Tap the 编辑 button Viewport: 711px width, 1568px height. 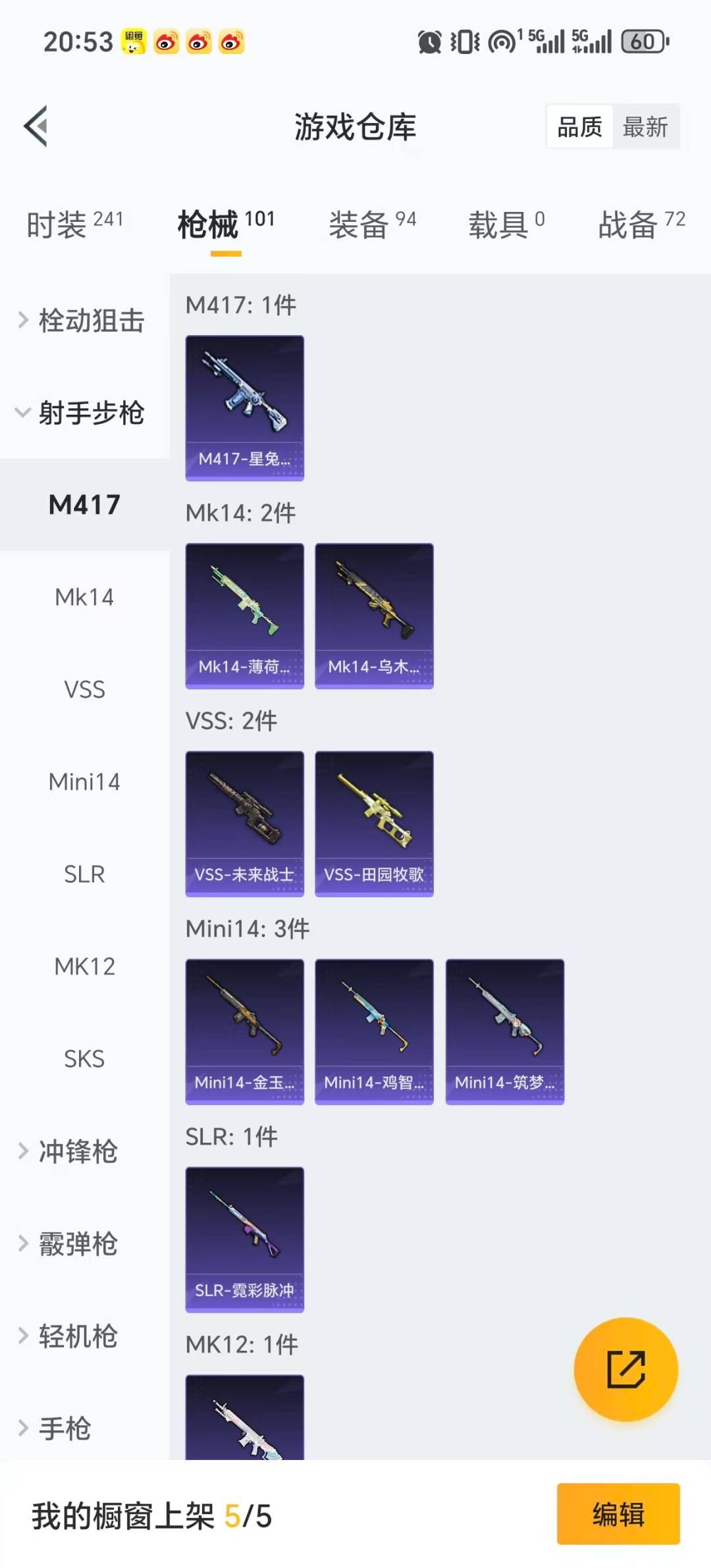(618, 1513)
